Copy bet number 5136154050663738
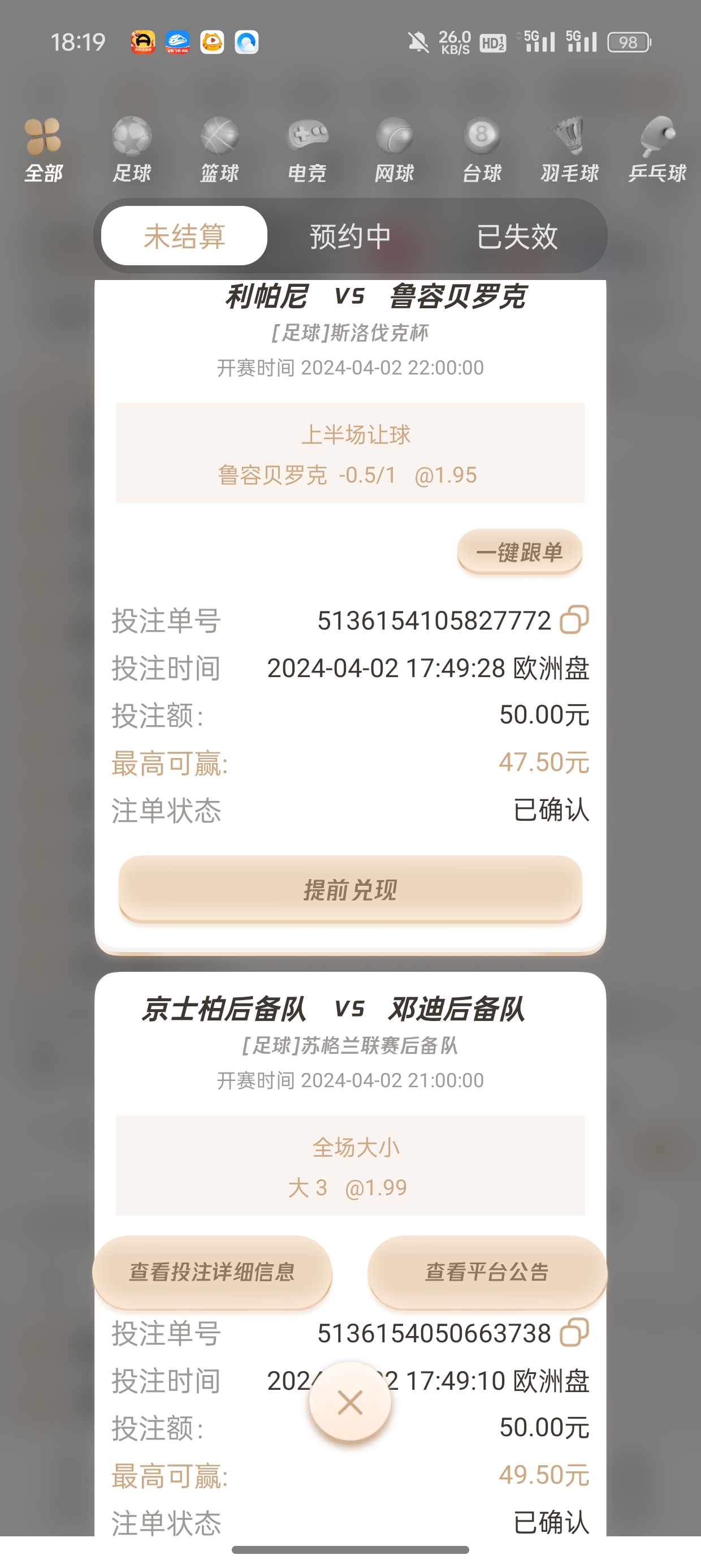This screenshot has height=1568, width=701. pyautogui.click(x=574, y=1333)
